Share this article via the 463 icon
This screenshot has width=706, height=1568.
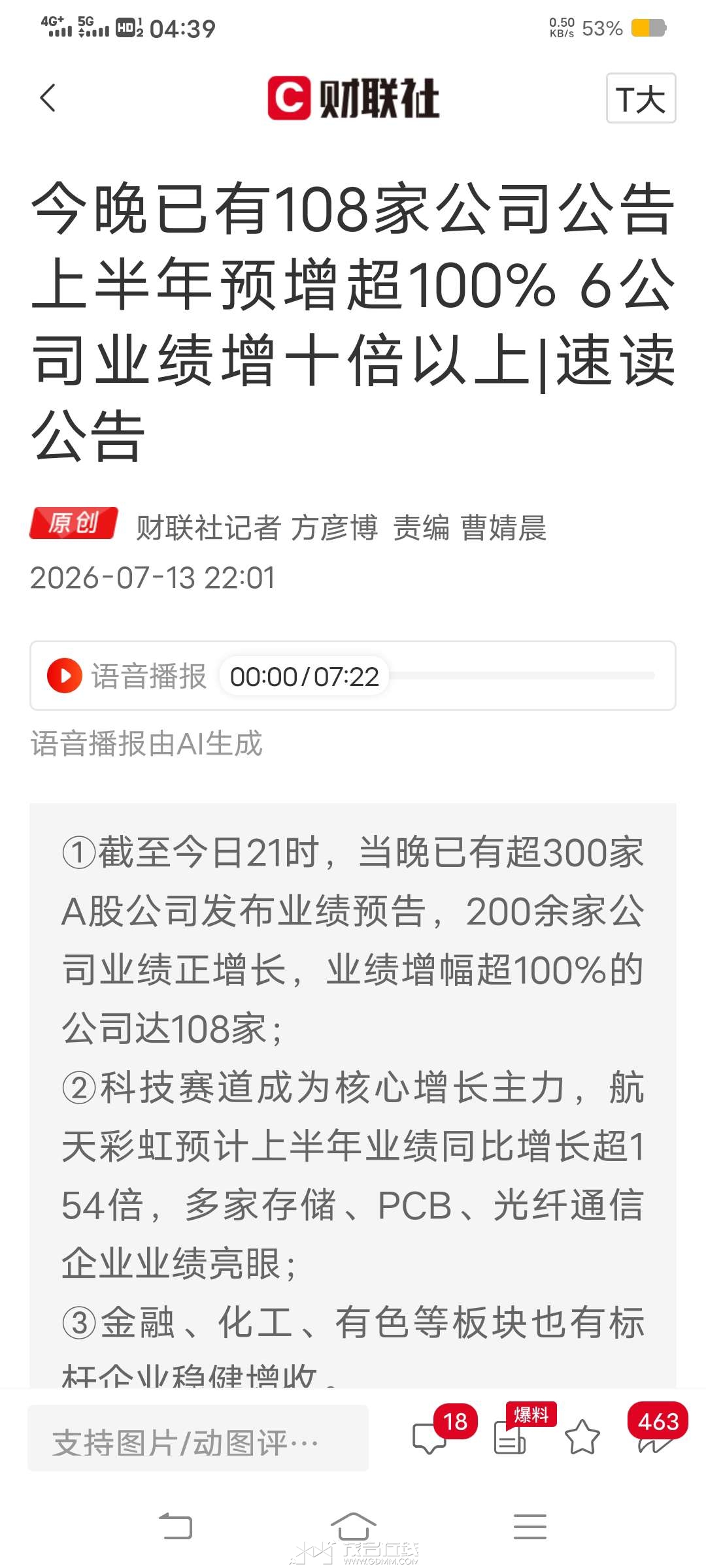pos(657,1431)
